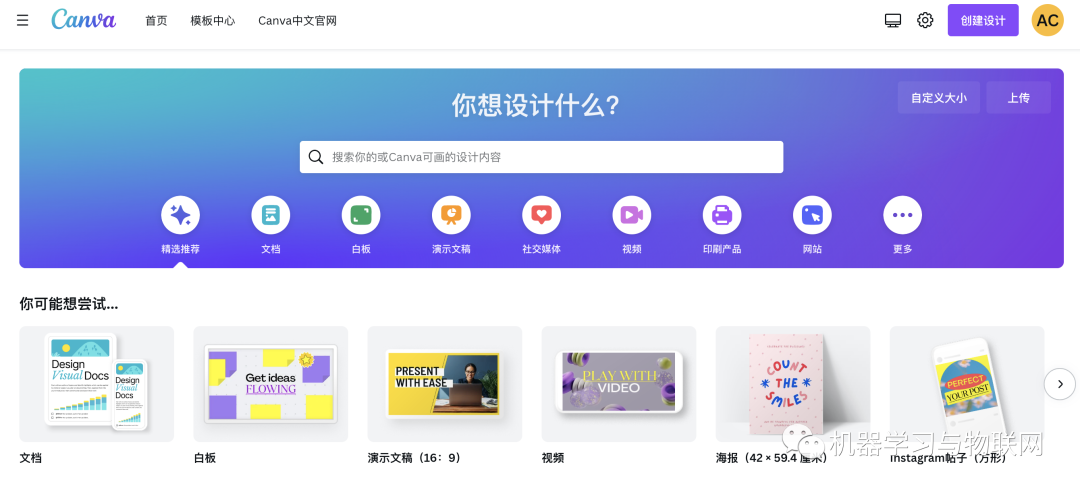Choose 自定义大小 custom size
The image size is (1080, 492).
pyautogui.click(x=938, y=98)
